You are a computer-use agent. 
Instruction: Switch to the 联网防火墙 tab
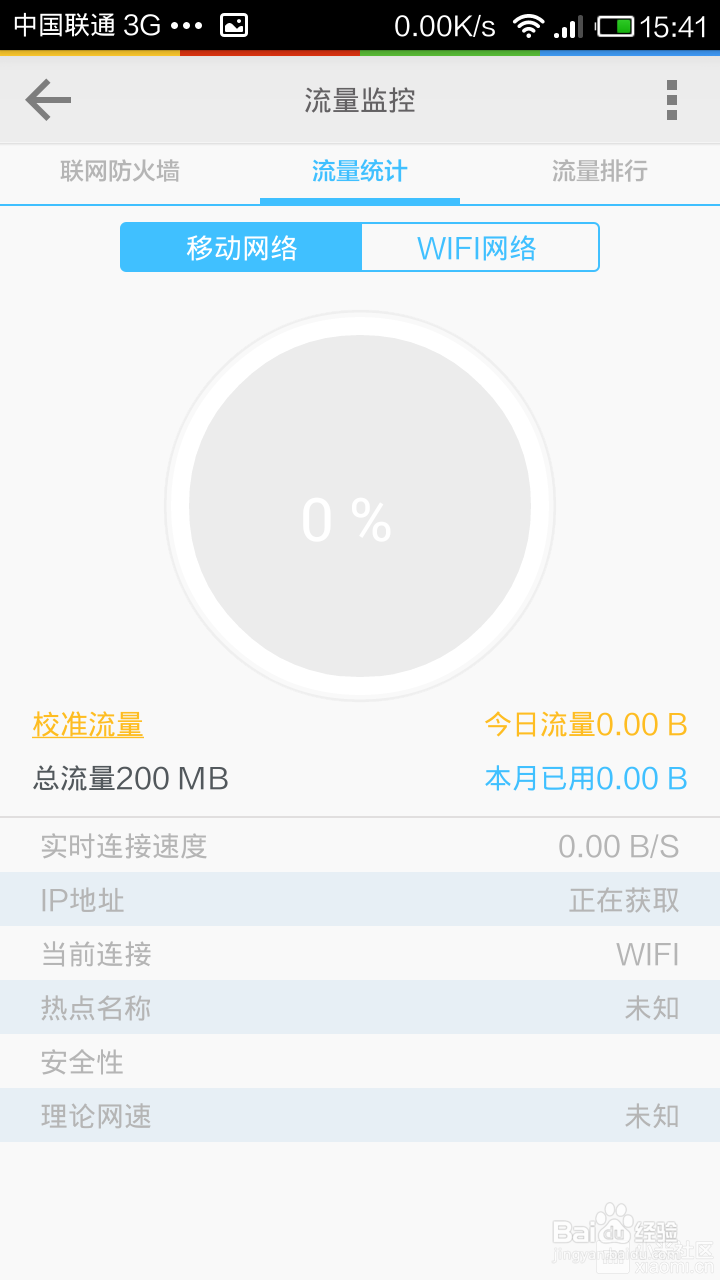(120, 172)
